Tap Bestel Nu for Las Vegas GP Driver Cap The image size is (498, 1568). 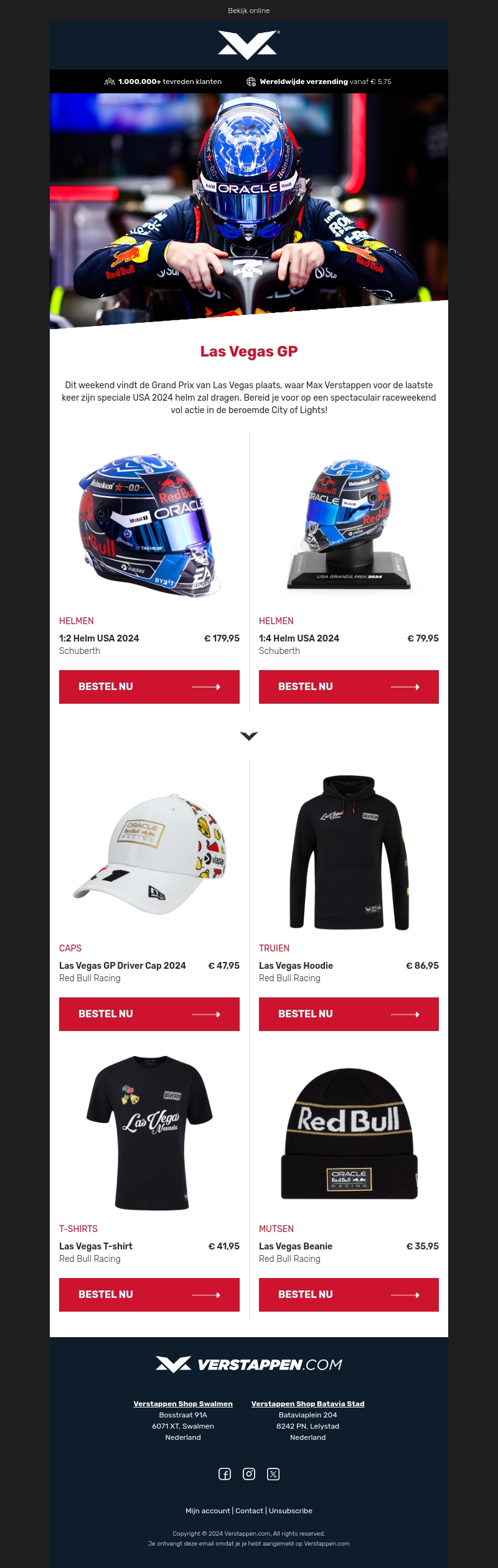coord(149,1014)
